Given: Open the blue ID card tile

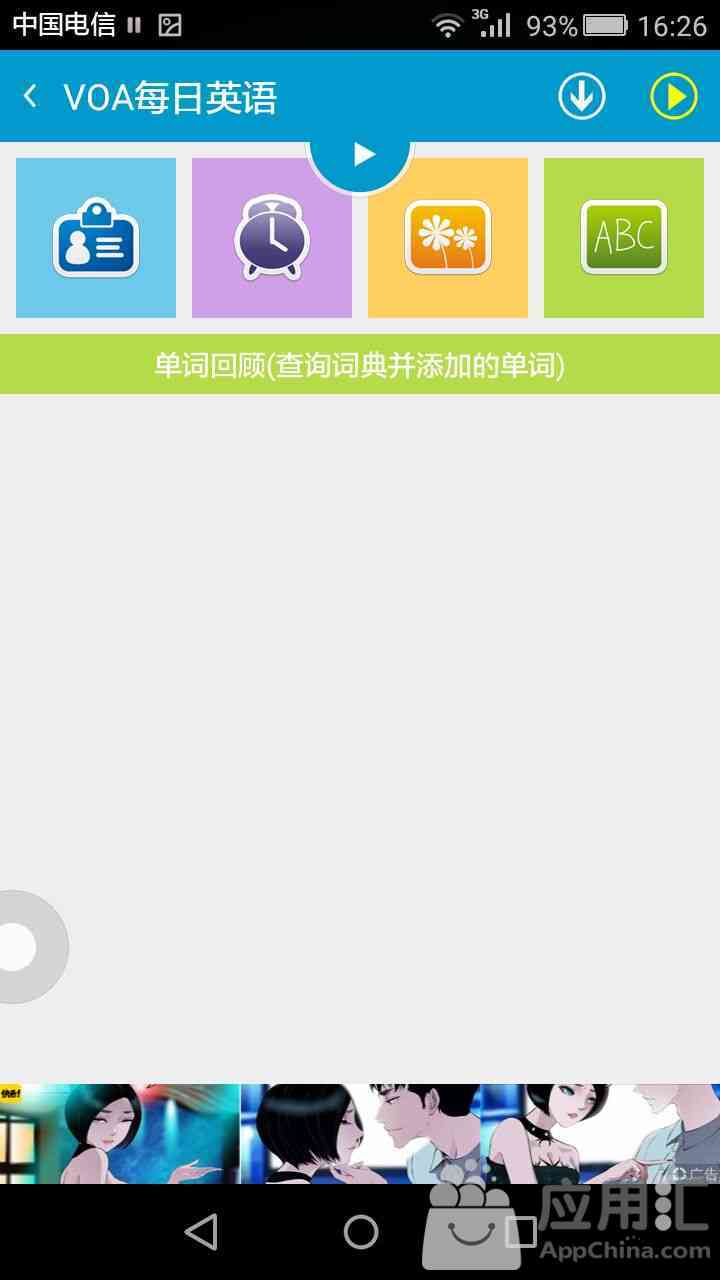Looking at the screenshot, I should tap(96, 238).
